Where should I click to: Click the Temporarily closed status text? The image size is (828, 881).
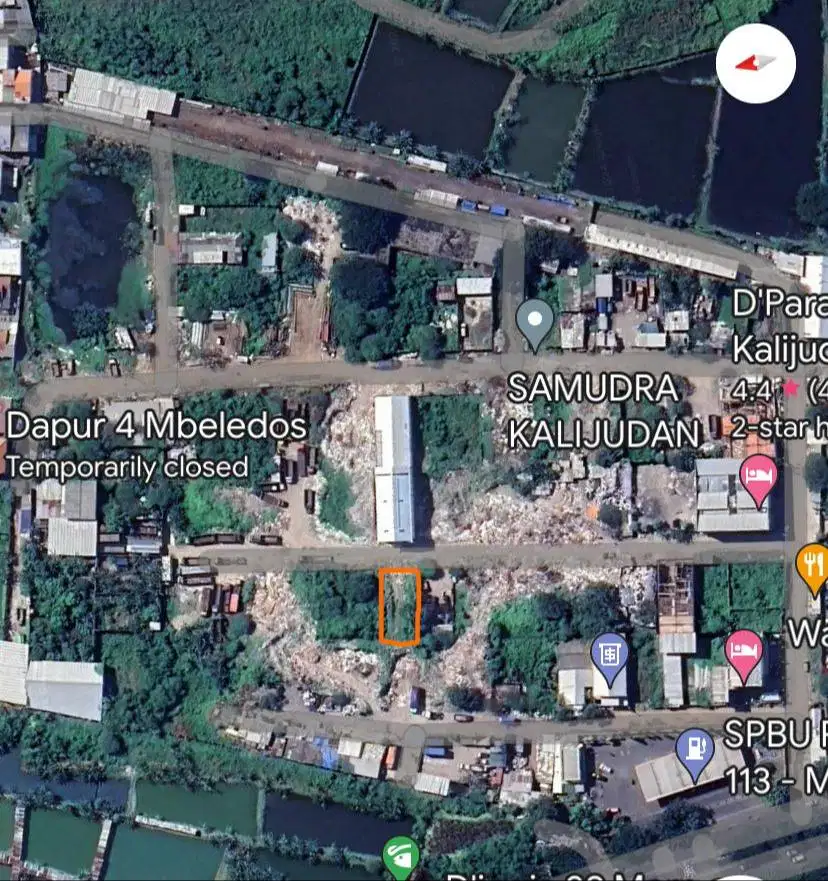[128, 466]
